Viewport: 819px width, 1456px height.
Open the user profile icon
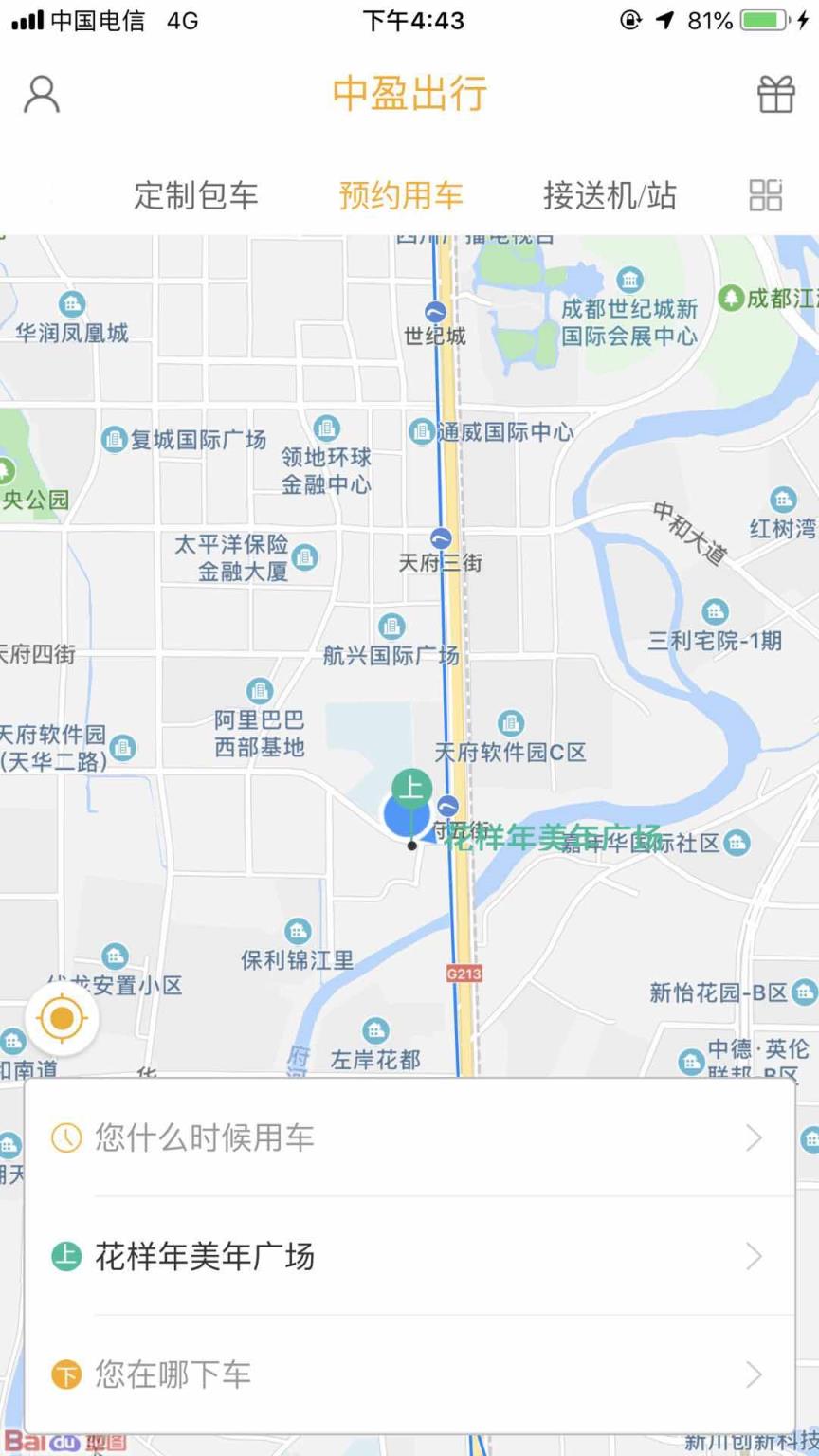pos(40,94)
